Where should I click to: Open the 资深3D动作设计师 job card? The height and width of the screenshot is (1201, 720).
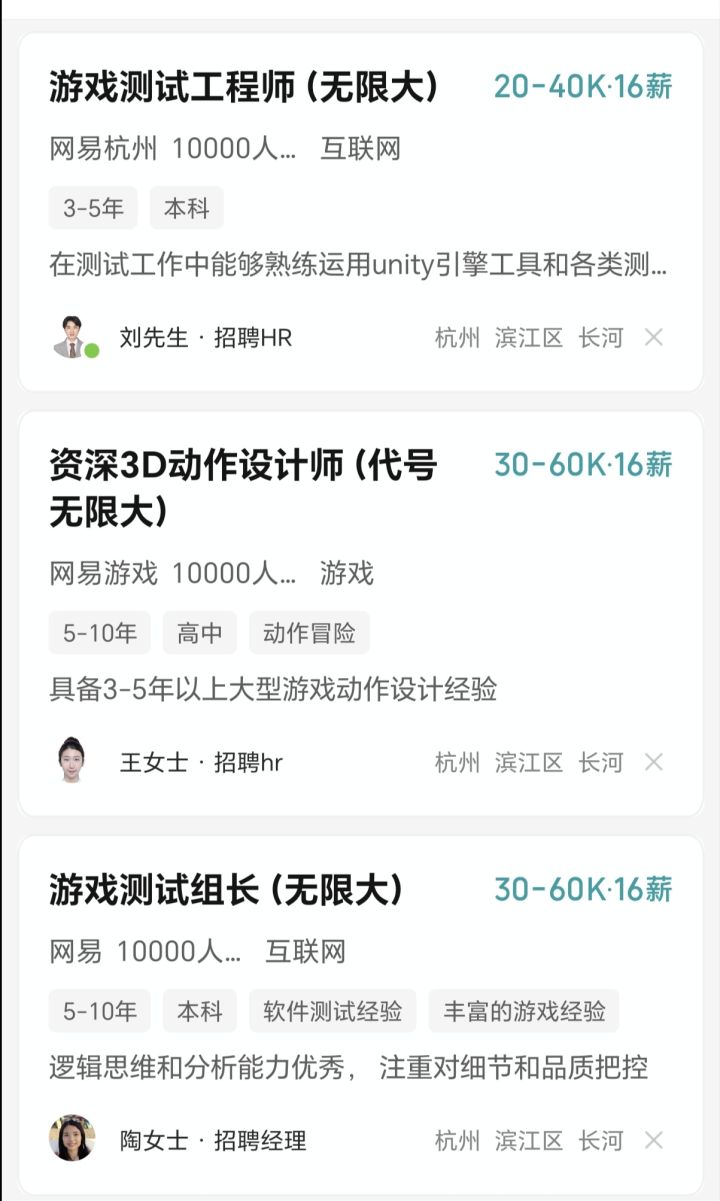tap(360, 613)
